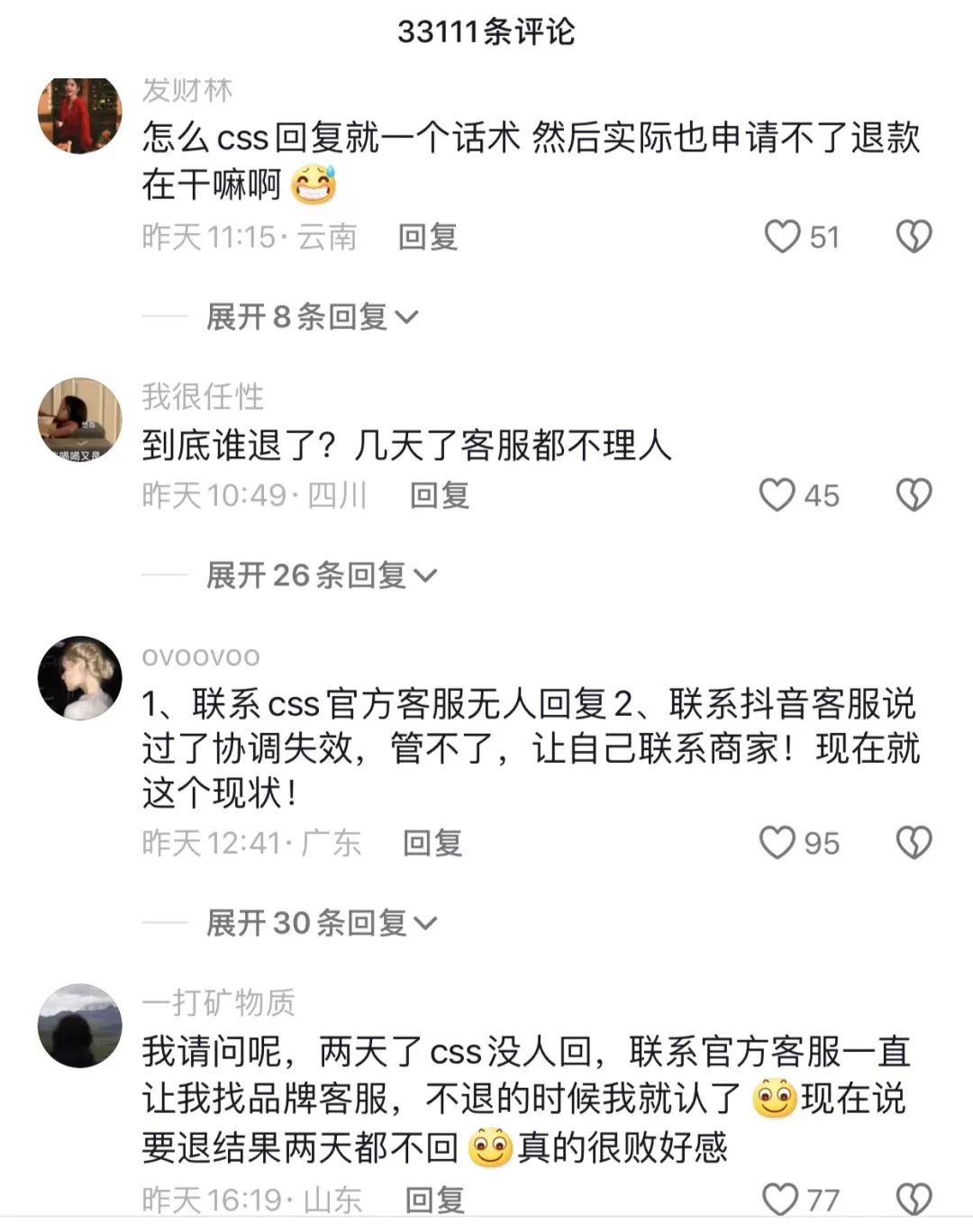Open 我很任性's profile avatar

pyautogui.click(x=79, y=419)
